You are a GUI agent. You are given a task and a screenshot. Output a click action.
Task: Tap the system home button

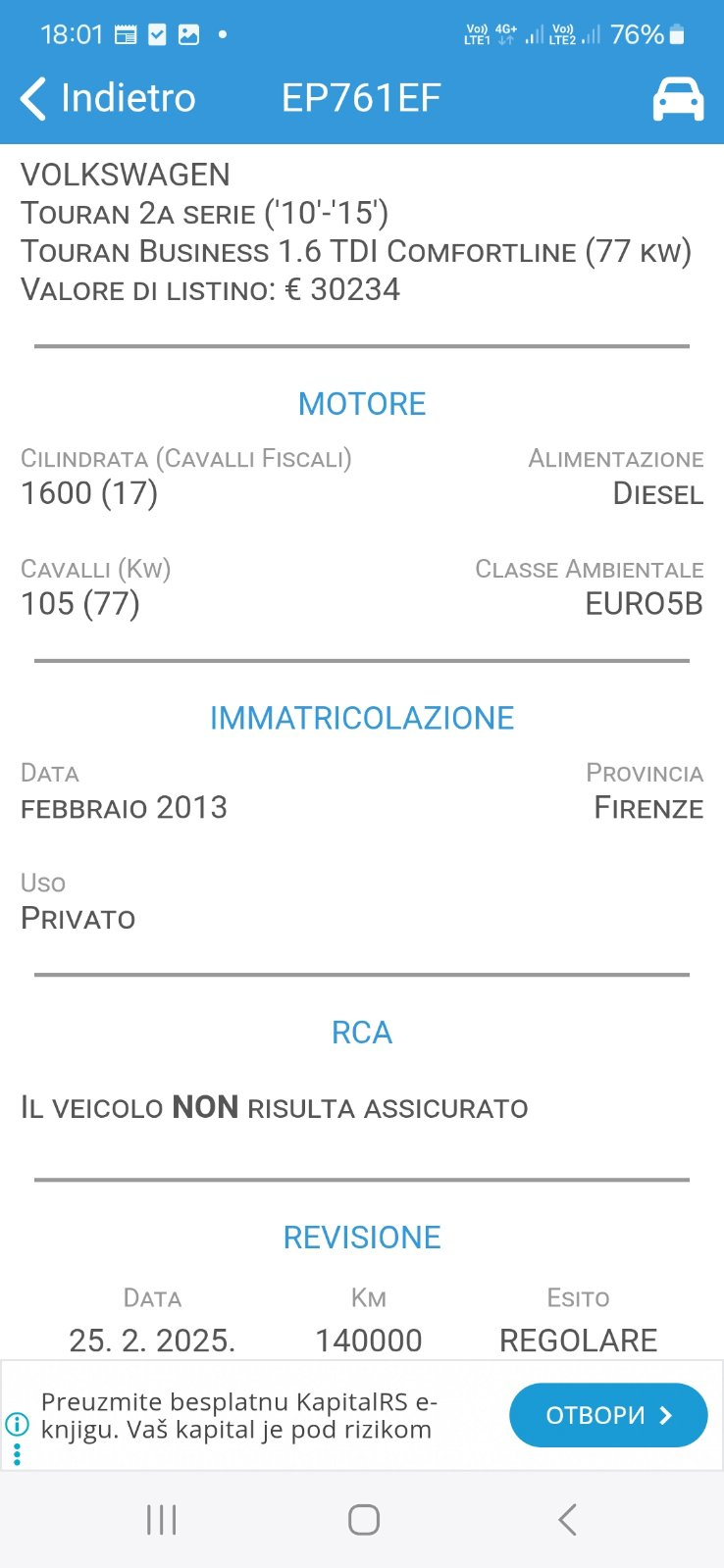pos(363,1520)
